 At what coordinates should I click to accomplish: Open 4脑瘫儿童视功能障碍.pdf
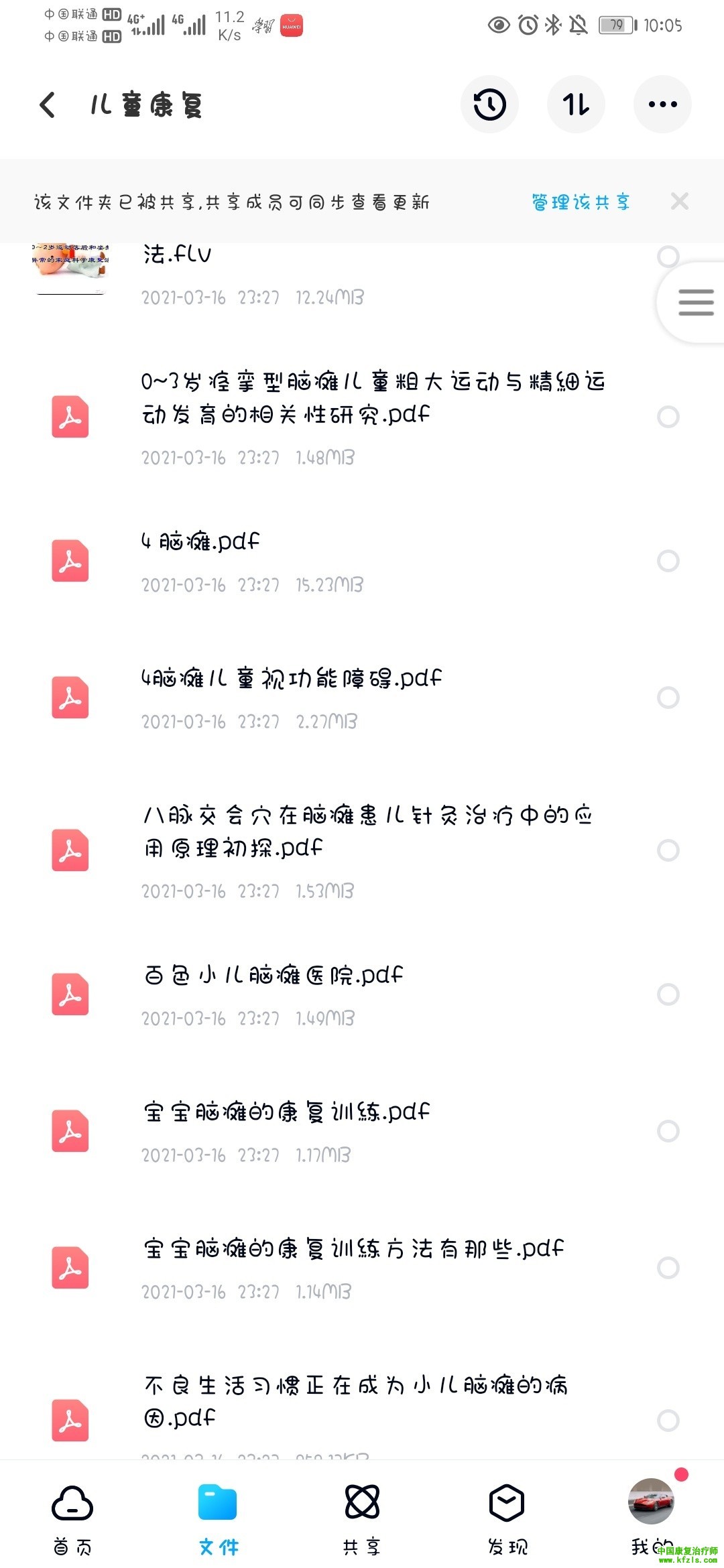click(x=292, y=678)
